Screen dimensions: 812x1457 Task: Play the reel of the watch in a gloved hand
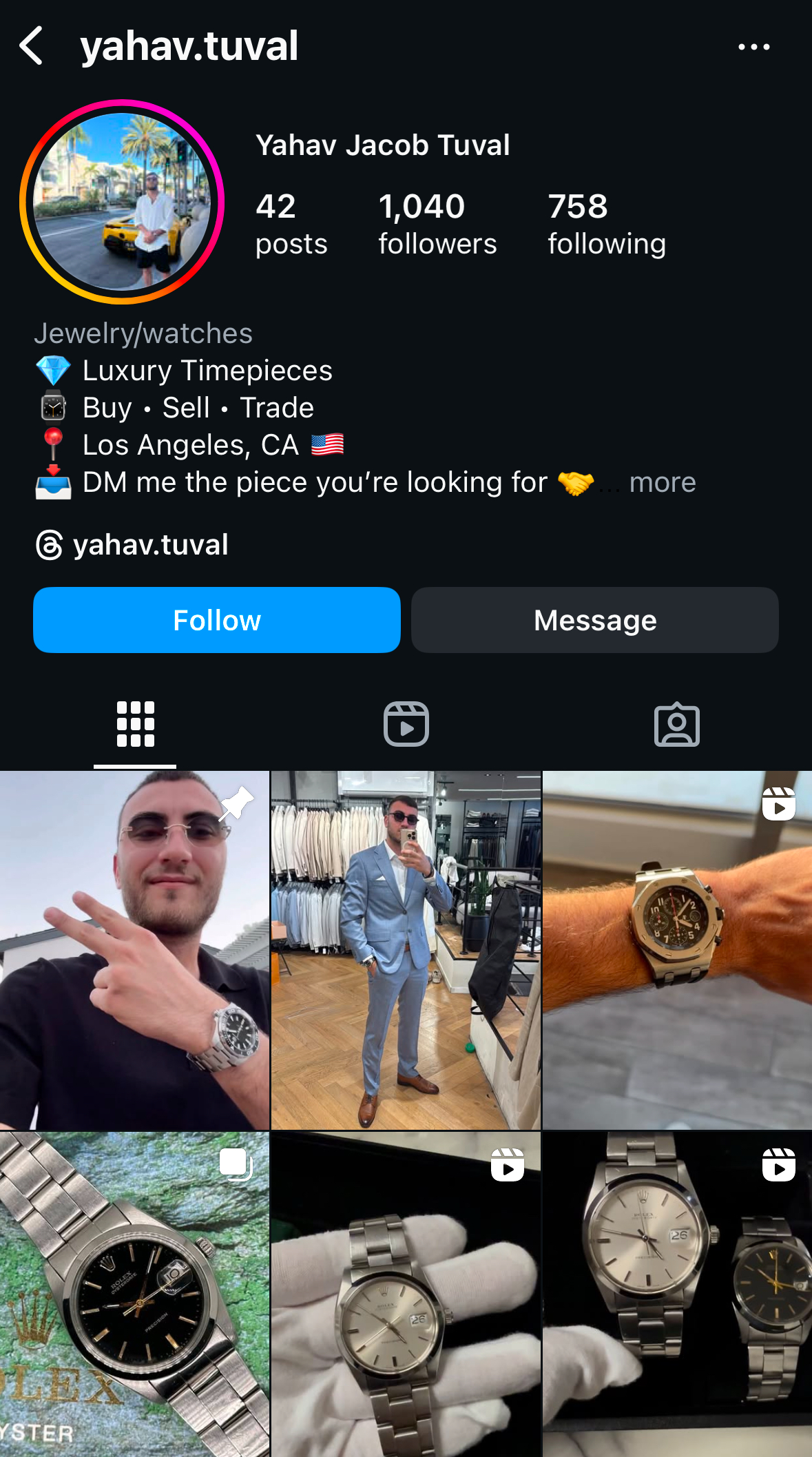(406, 1294)
